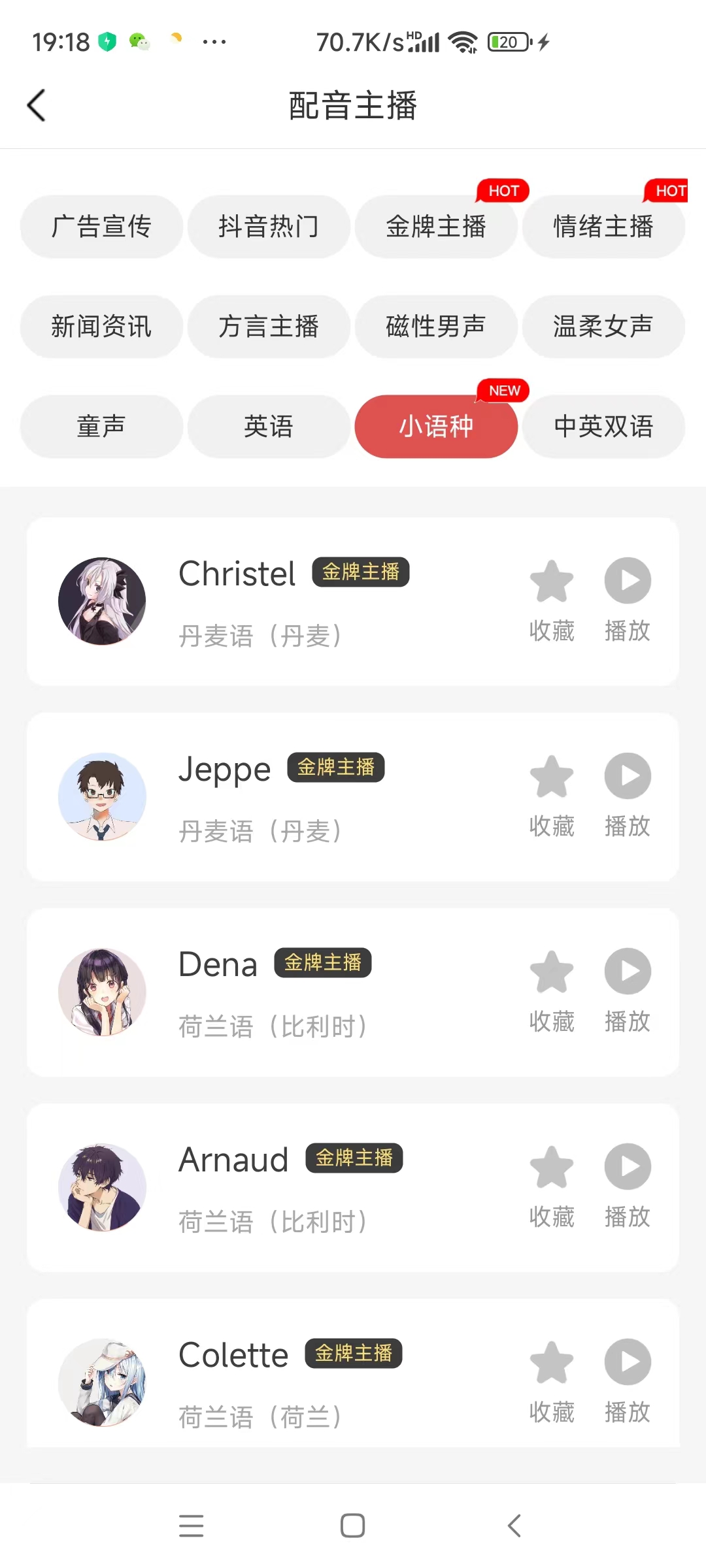Star Arnaud as a favorite
This screenshot has width=706, height=1568.
(552, 1167)
